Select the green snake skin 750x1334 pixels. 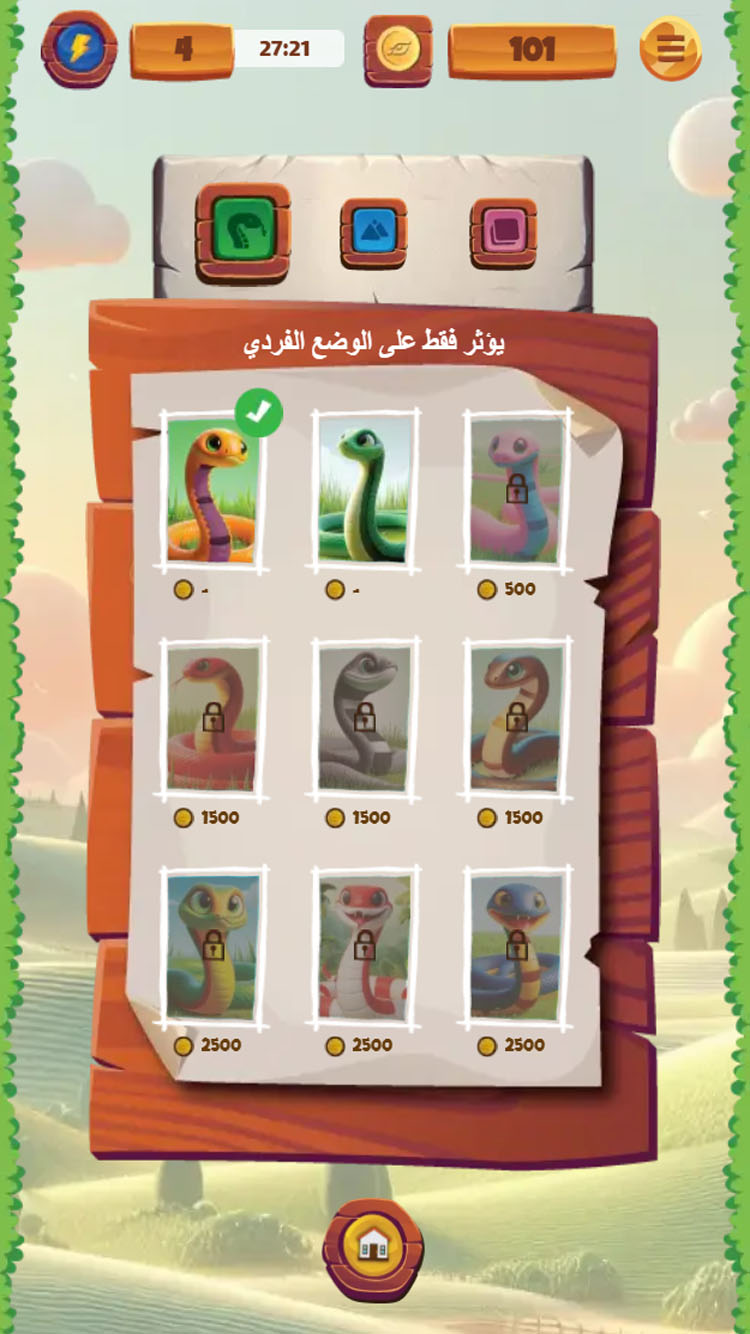365,490
